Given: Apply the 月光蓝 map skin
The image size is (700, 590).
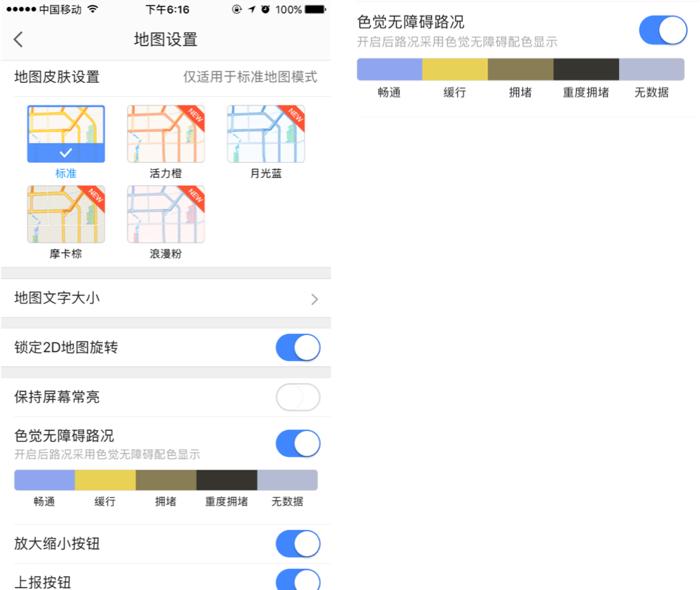Looking at the screenshot, I should (x=265, y=135).
